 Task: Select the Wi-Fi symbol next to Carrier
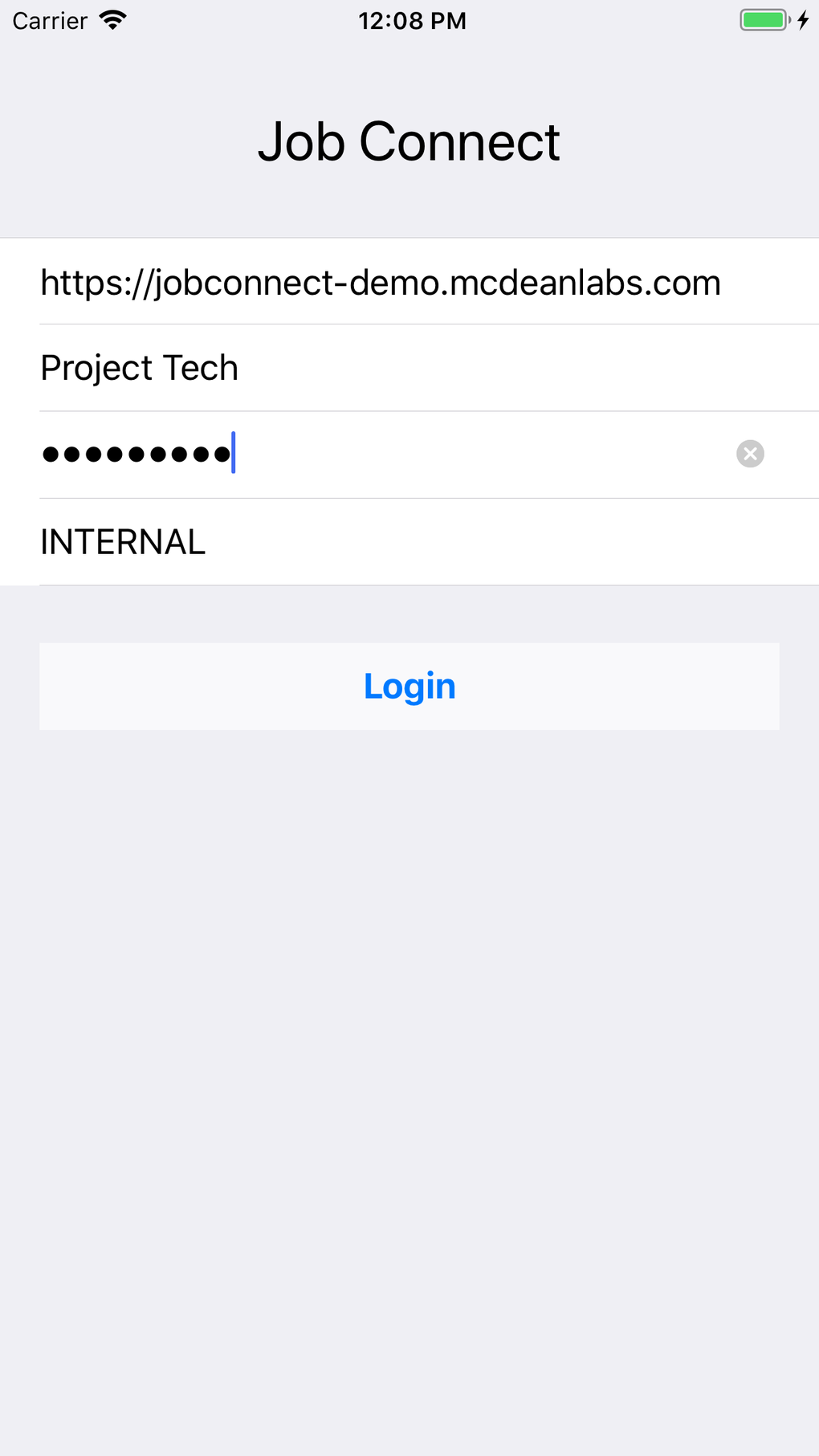pyautogui.click(x=112, y=19)
